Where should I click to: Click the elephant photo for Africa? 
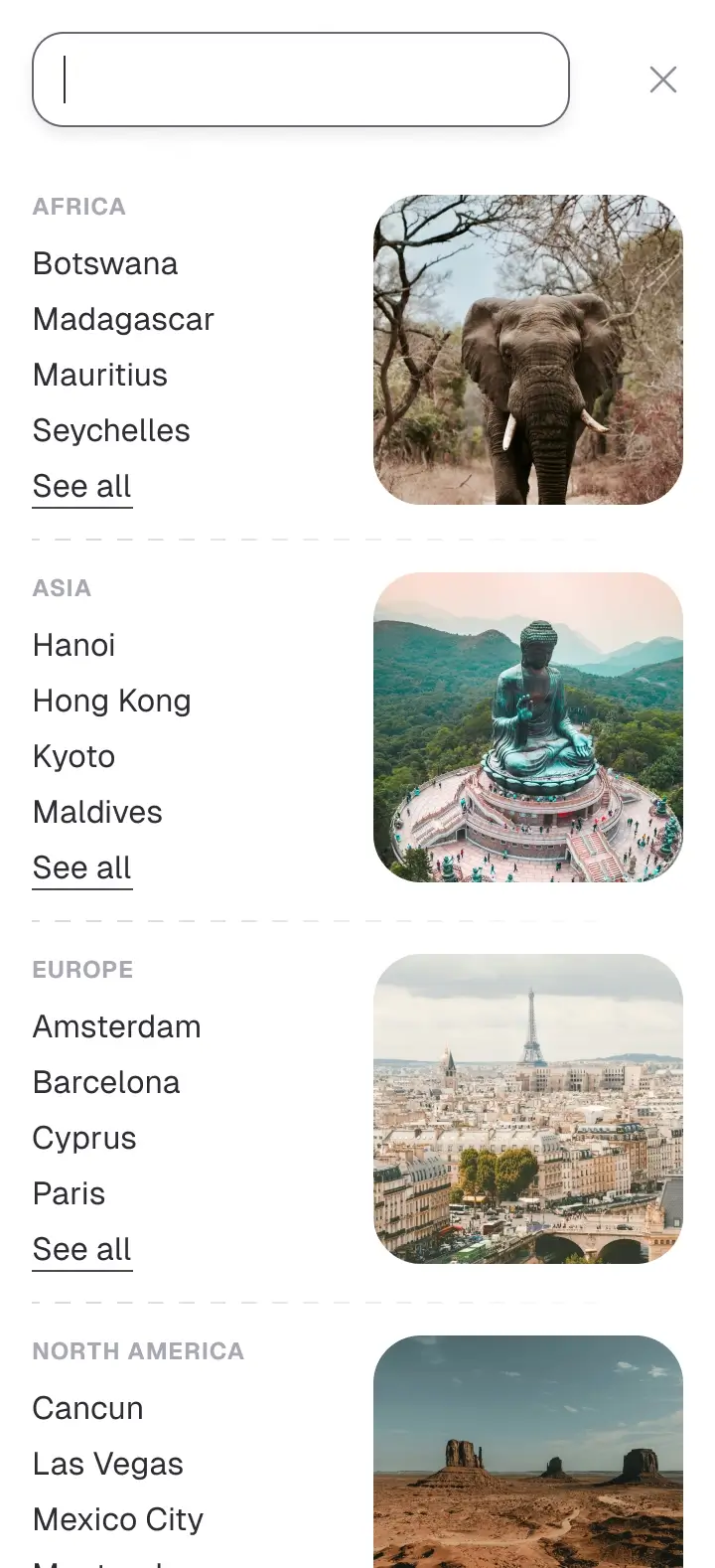pyautogui.click(x=528, y=350)
